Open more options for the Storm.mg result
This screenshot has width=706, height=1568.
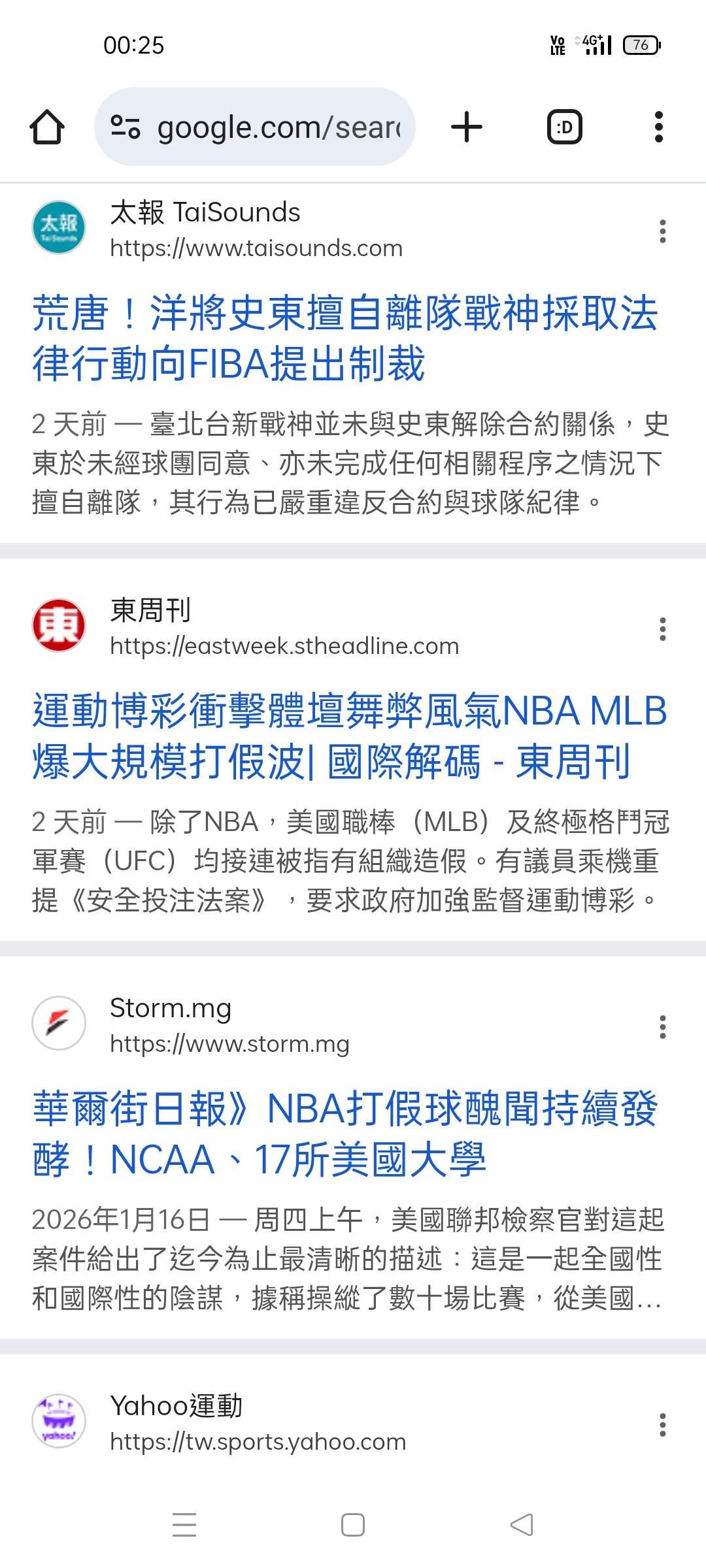point(662,1027)
